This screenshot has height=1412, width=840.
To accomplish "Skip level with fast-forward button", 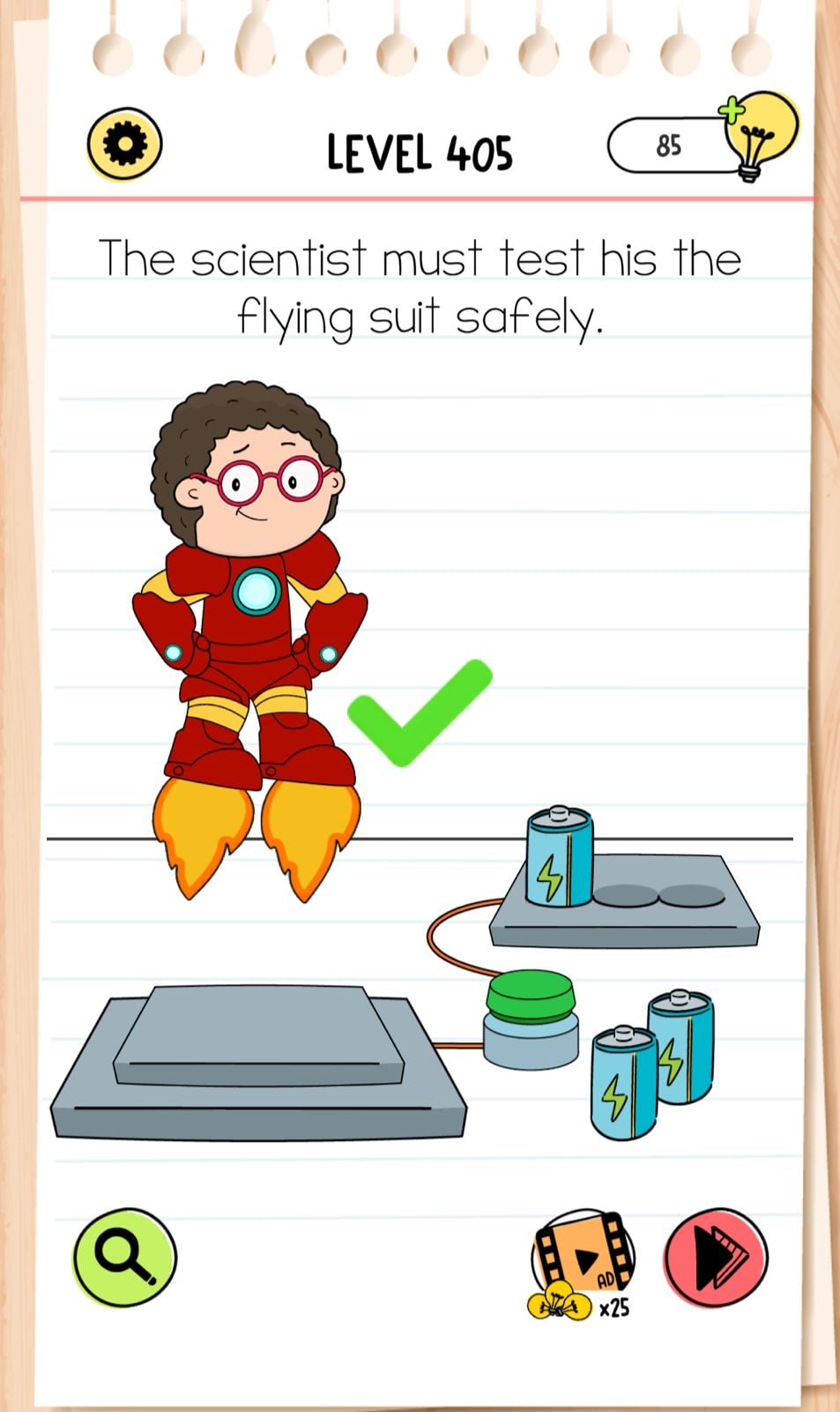I will pyautogui.click(x=716, y=1256).
